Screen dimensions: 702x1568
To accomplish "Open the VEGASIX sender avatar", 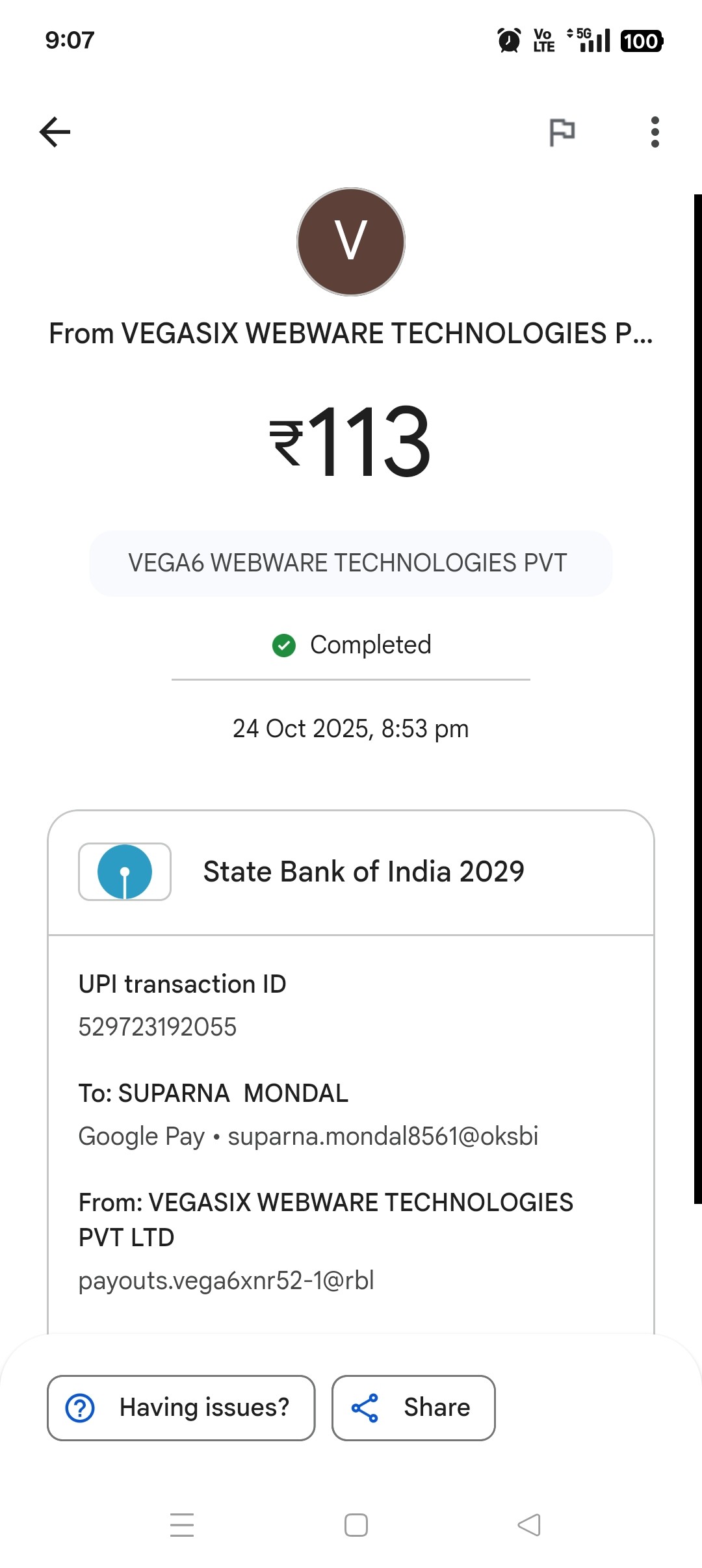I will coord(351,242).
